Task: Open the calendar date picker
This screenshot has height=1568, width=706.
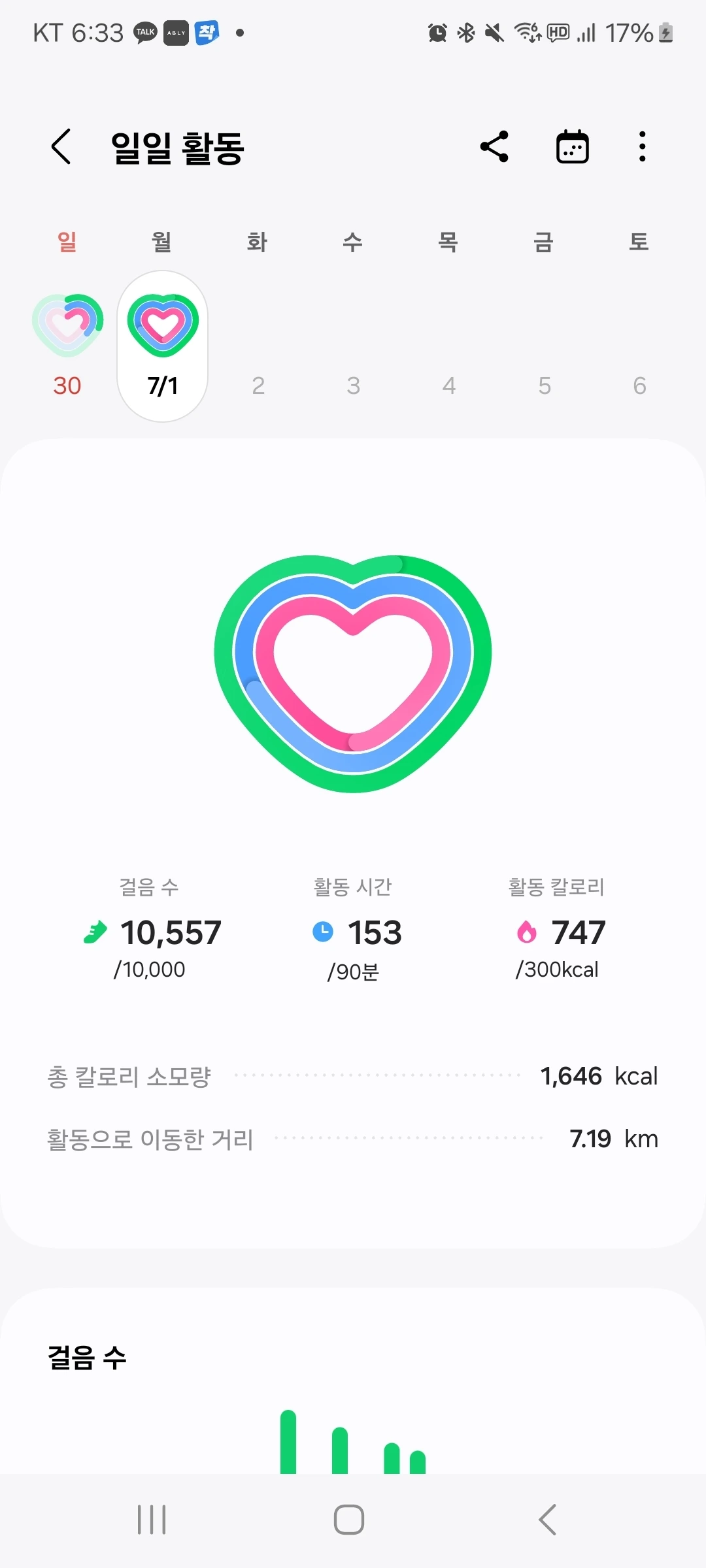Action: pyautogui.click(x=572, y=146)
